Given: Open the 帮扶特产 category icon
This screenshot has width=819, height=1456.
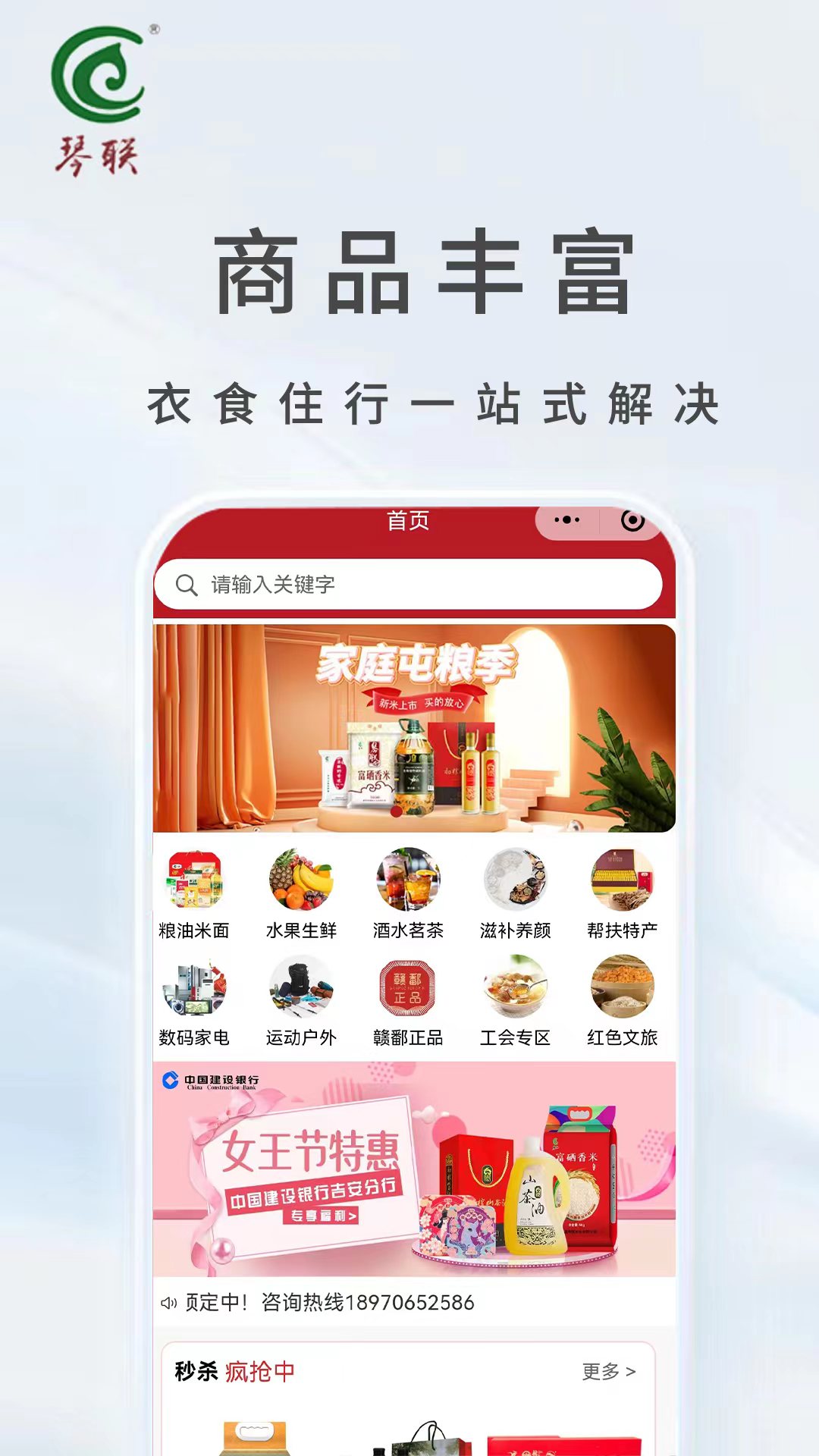Looking at the screenshot, I should (622, 883).
